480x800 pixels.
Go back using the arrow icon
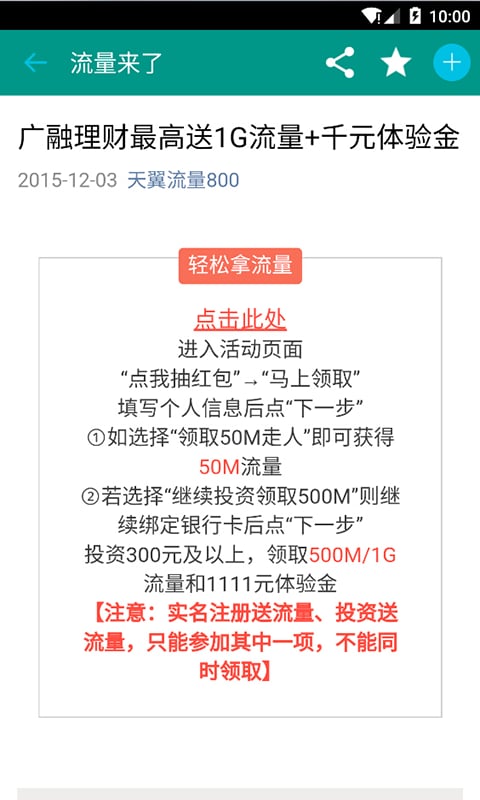click(35, 63)
